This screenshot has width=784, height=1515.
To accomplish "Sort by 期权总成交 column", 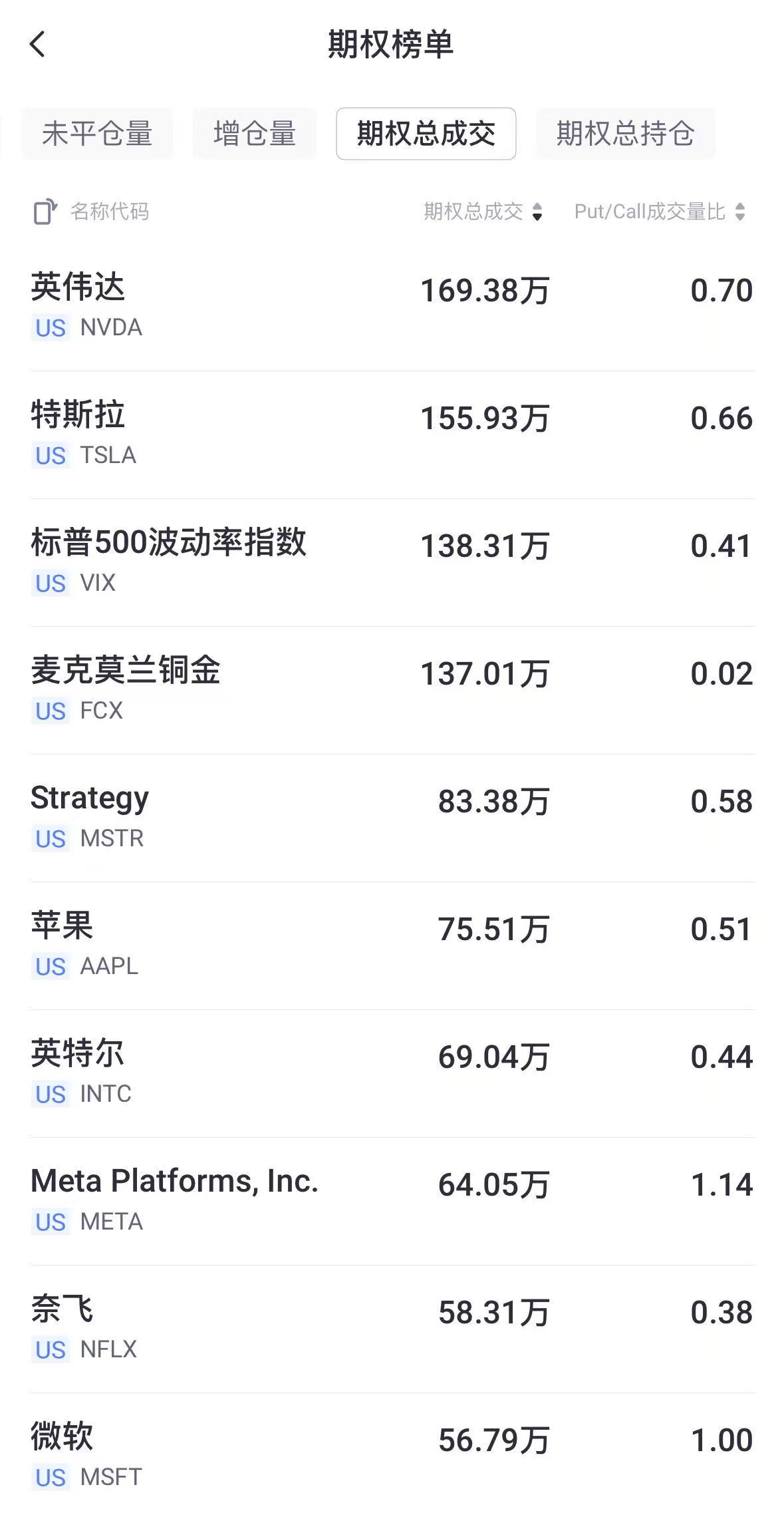I will 483,212.
